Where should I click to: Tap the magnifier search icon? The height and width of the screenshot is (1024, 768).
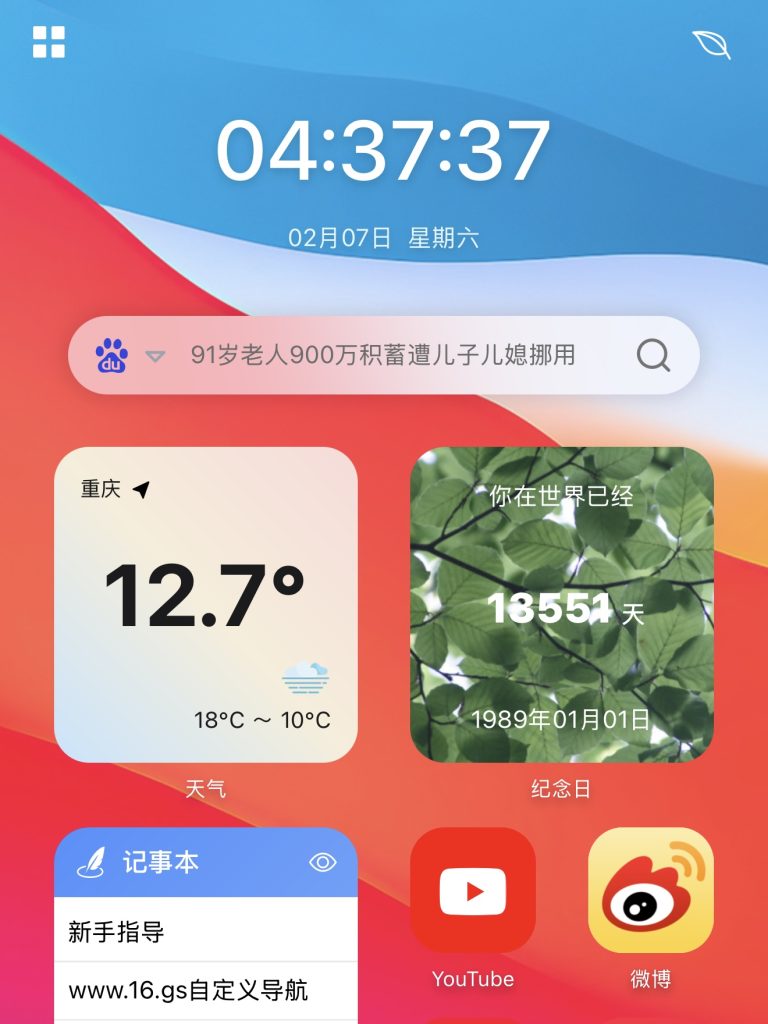(653, 355)
